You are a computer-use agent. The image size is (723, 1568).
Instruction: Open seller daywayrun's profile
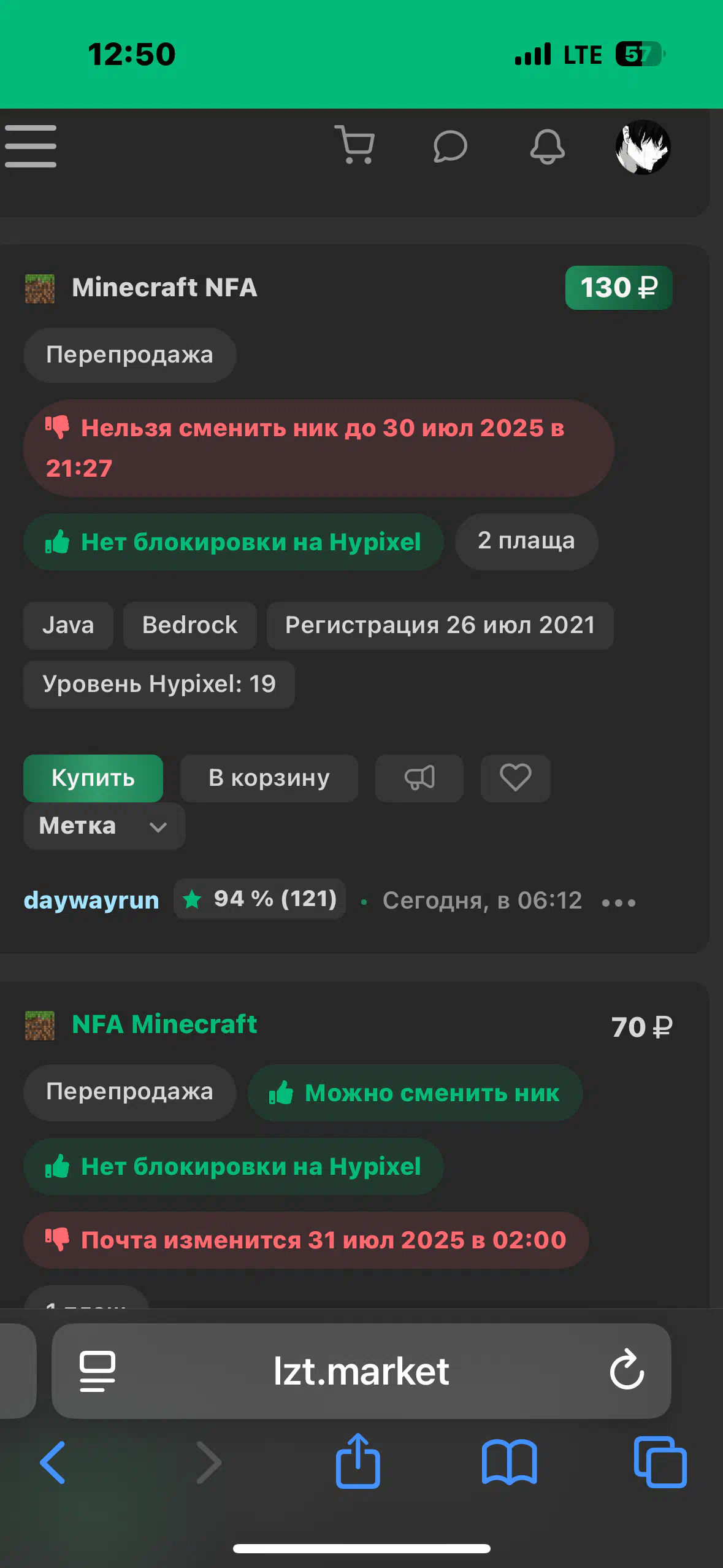click(91, 900)
